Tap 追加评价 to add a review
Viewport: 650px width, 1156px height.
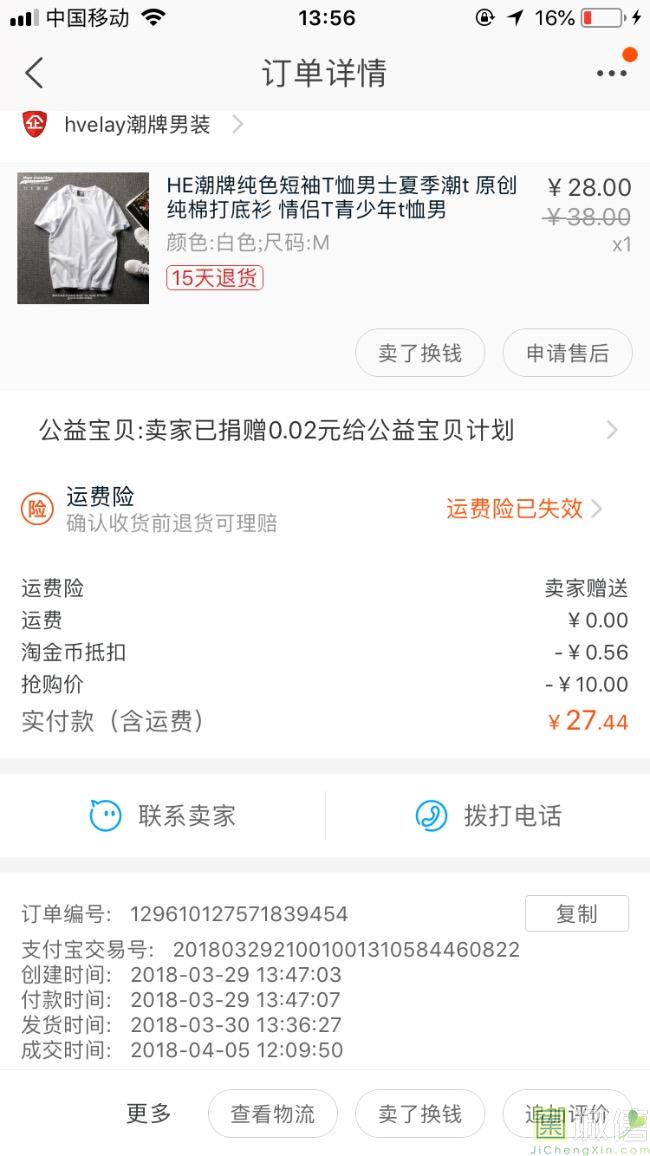(x=567, y=1114)
